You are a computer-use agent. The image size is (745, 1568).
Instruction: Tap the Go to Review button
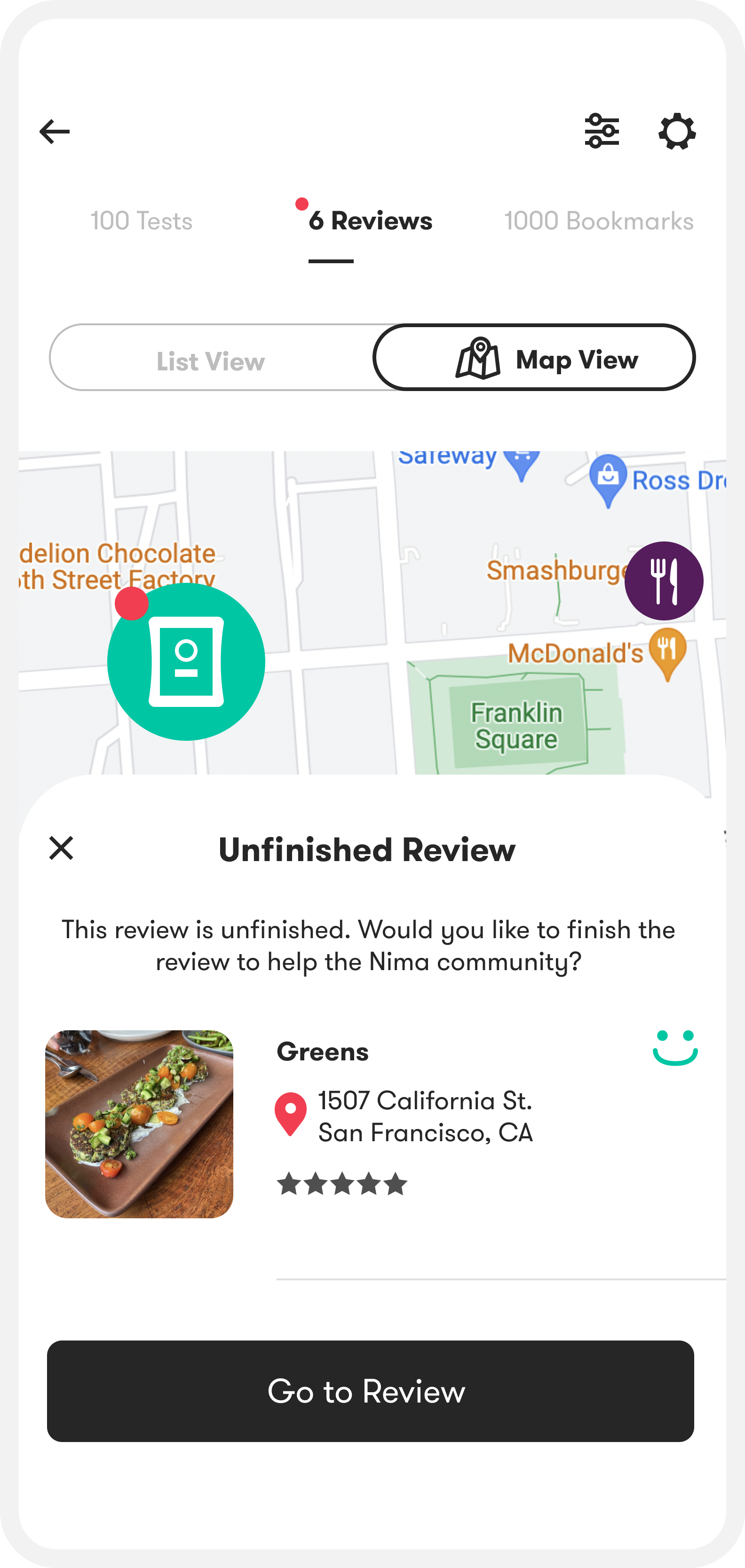pos(370,1391)
